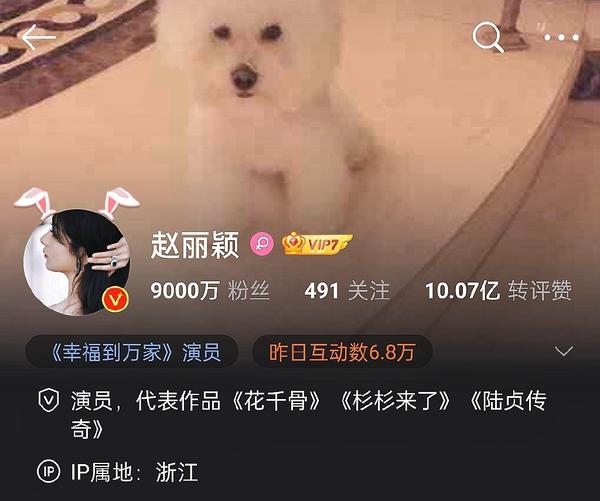Open the three-dot overflow menu
The height and width of the screenshot is (501, 600).
(x=561, y=38)
